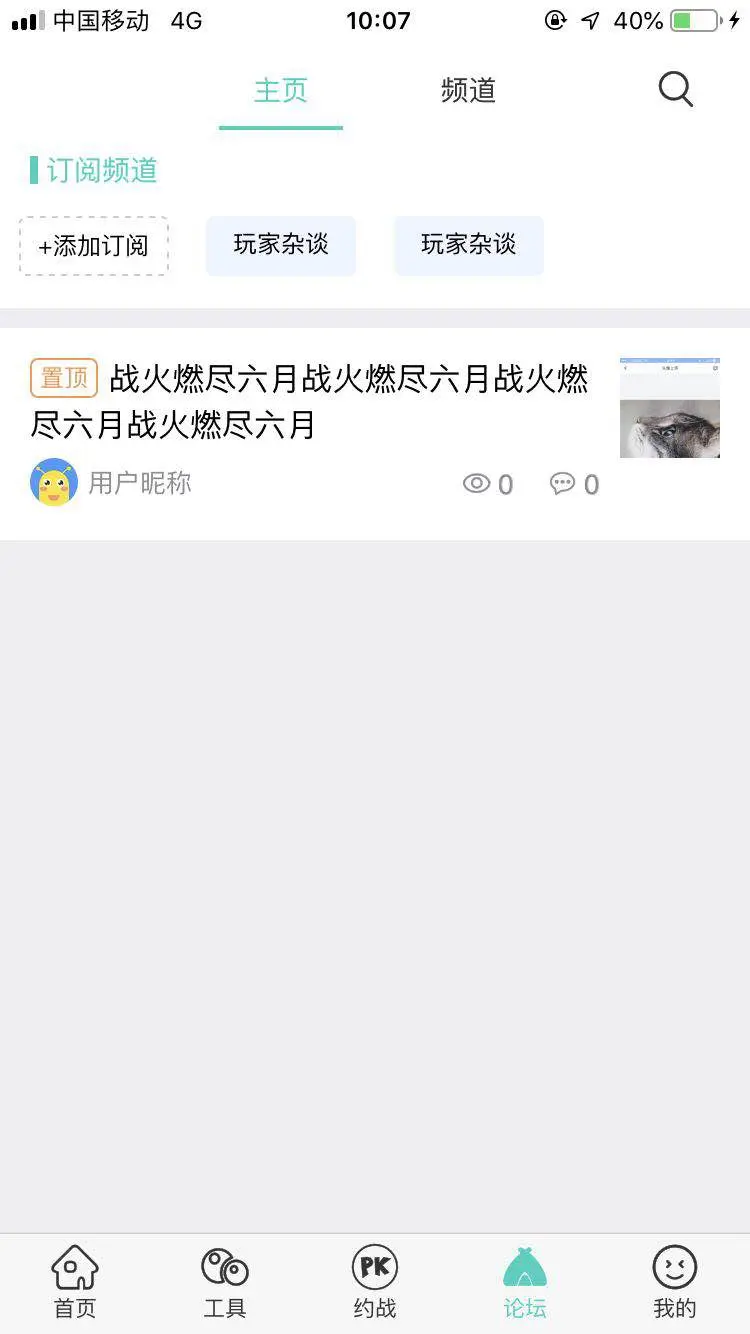750x1334 pixels.
Task: Switch to the 主页 top tab
Action: (280, 91)
